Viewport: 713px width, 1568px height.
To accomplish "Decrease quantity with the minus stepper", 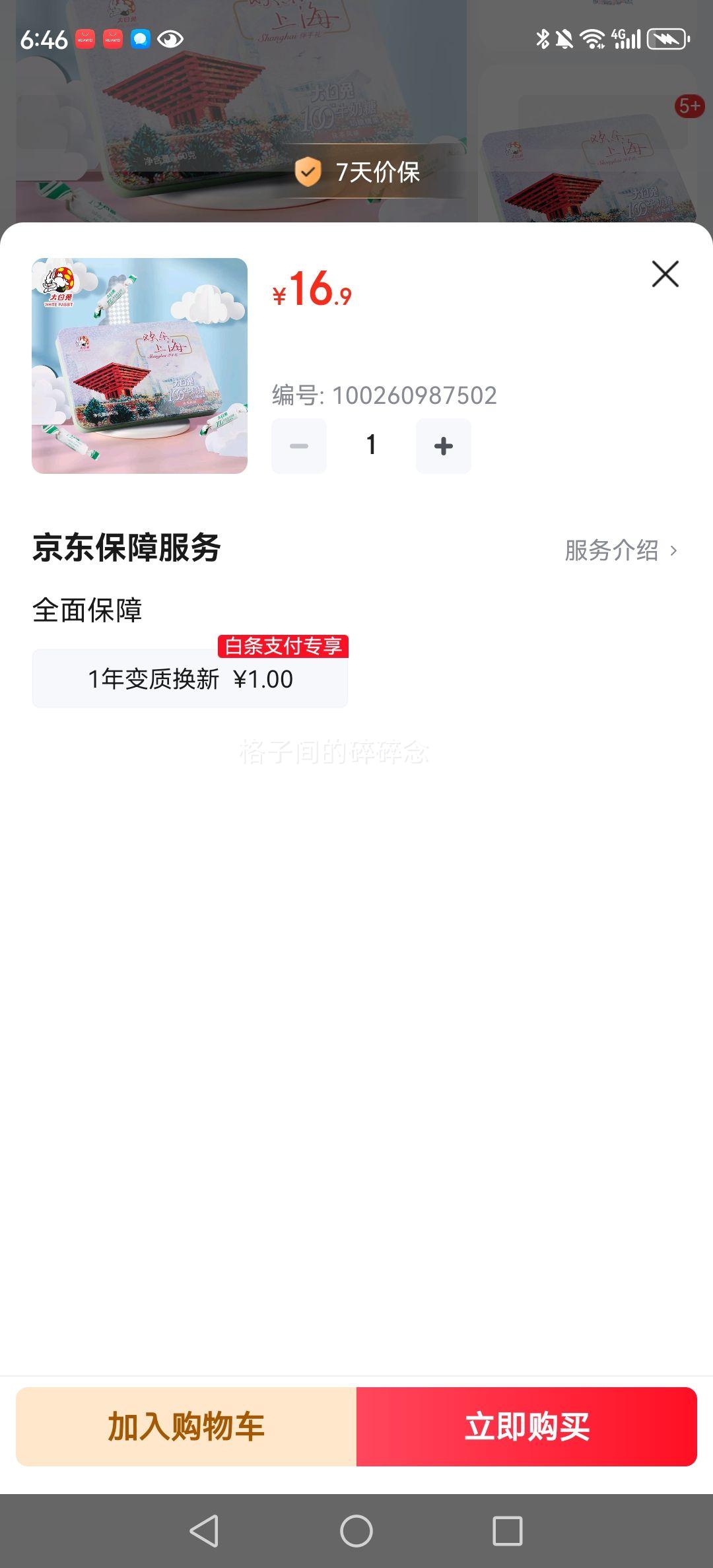I will [x=298, y=445].
